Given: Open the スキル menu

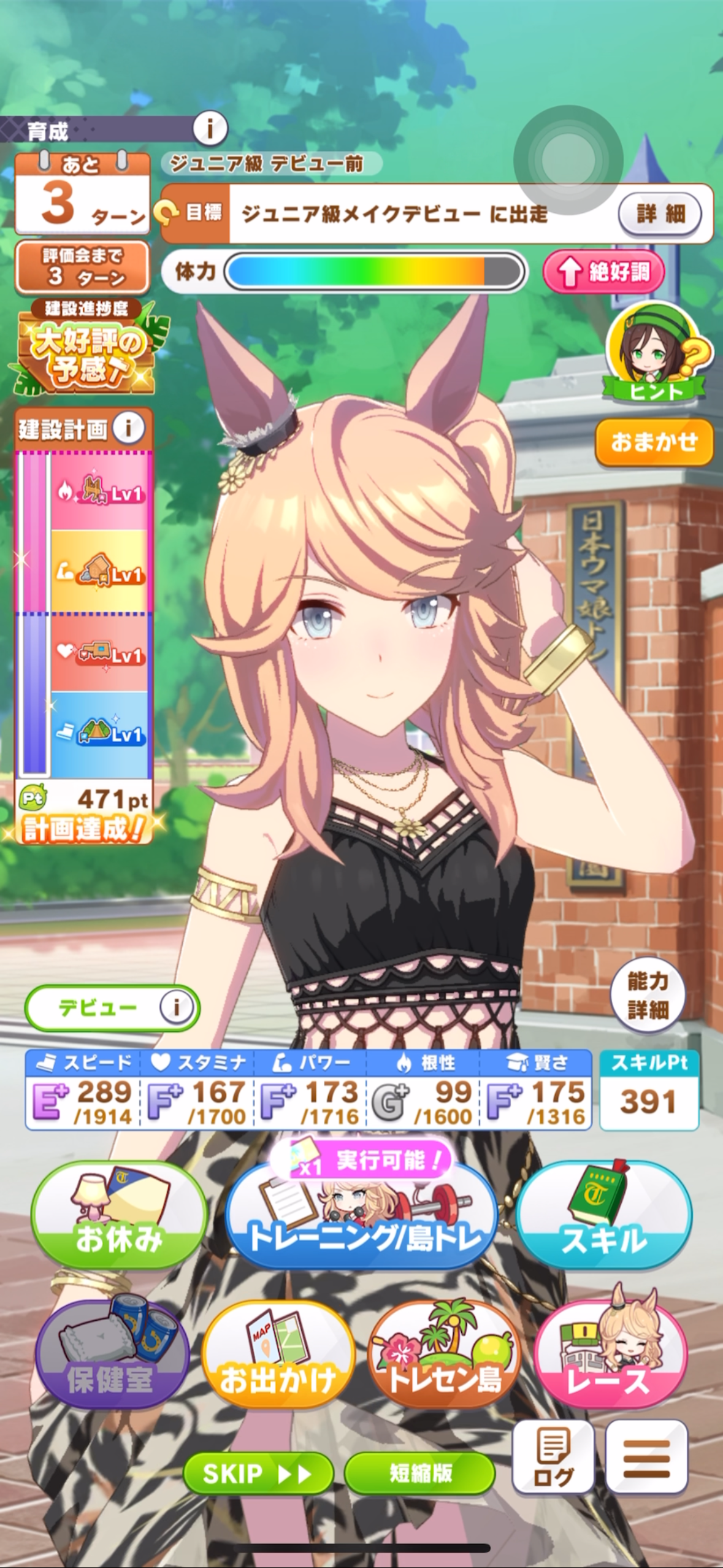Looking at the screenshot, I should coord(604,1215).
